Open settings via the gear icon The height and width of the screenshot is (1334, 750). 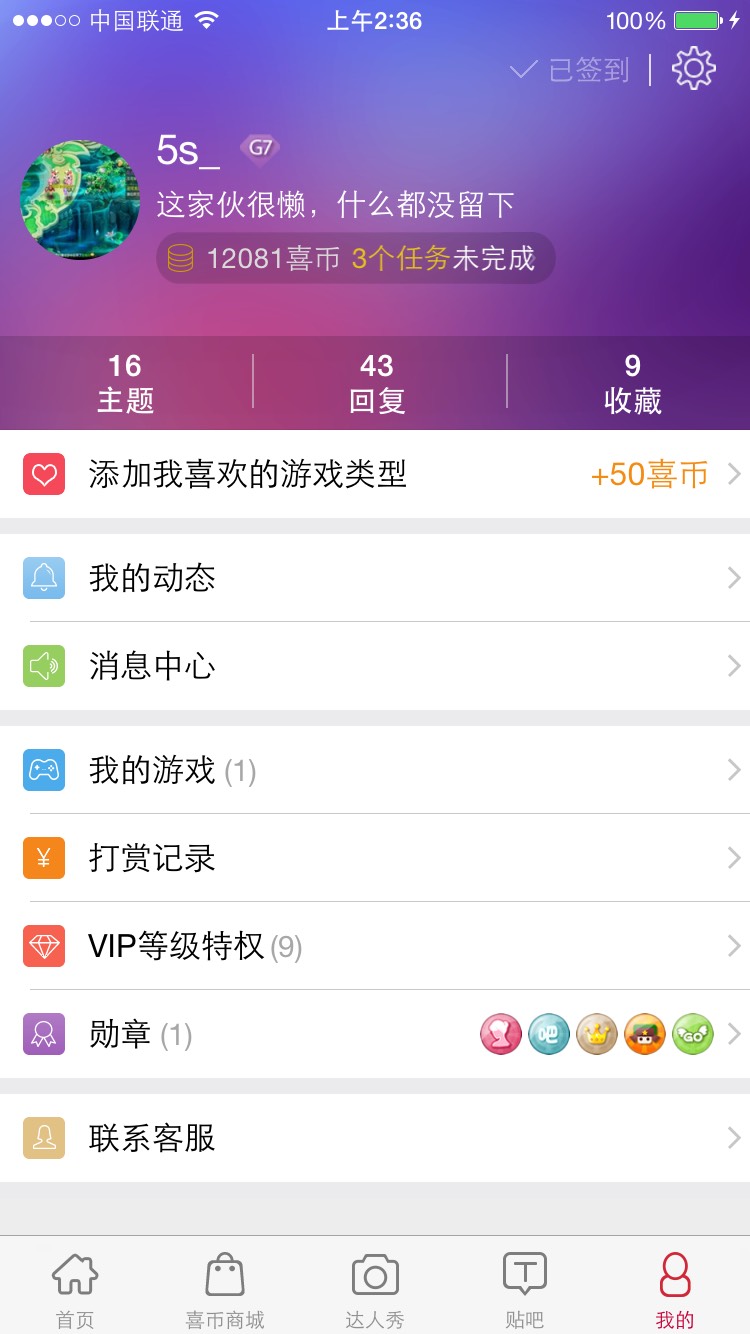[x=693, y=69]
